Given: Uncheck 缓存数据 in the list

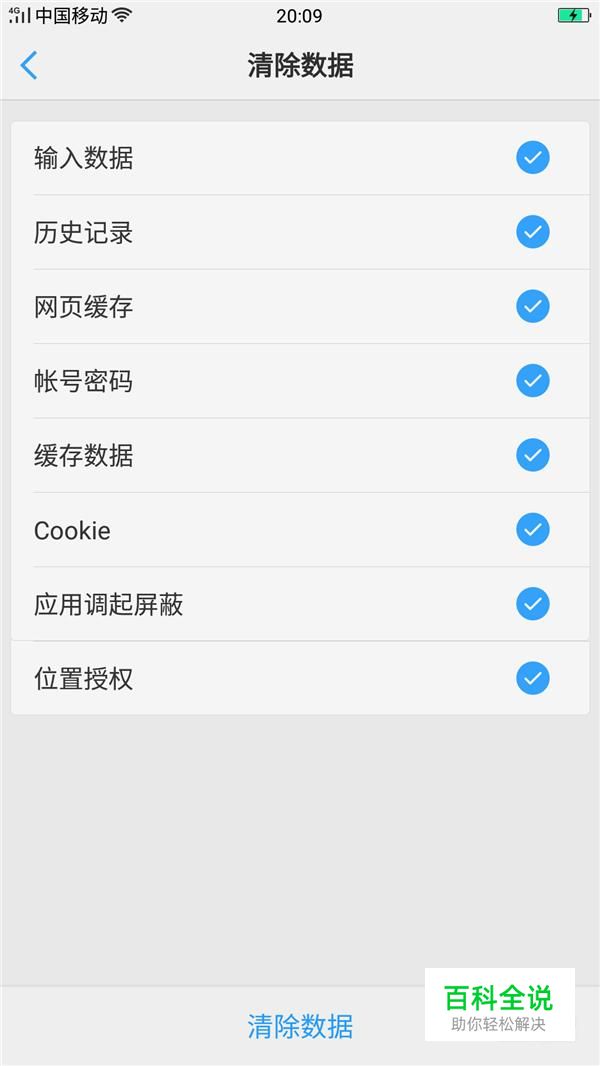Looking at the screenshot, I should click(532, 455).
